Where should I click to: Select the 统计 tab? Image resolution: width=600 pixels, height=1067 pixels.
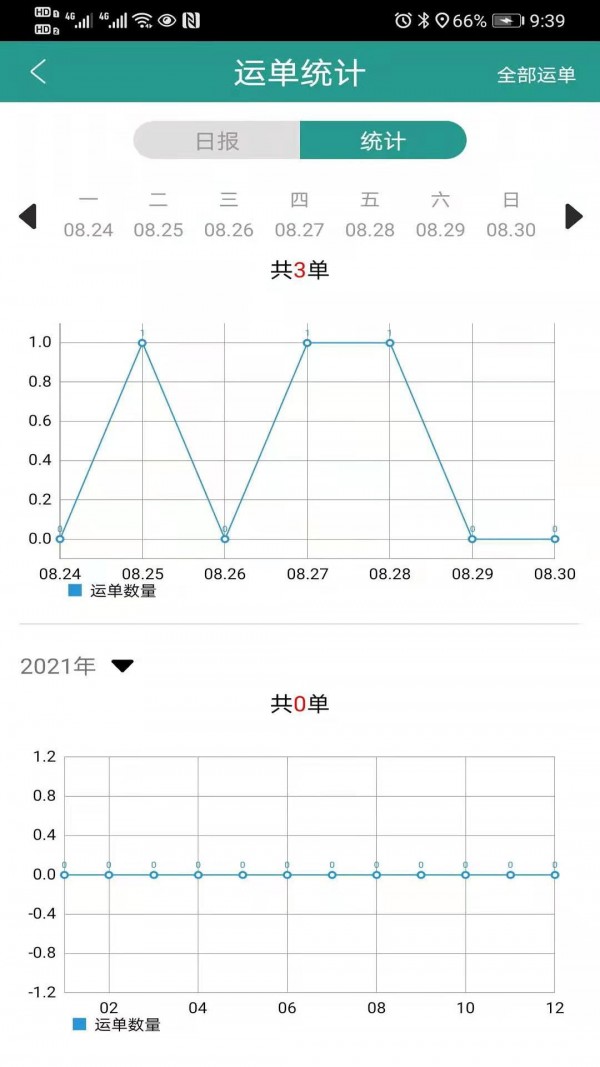pos(383,140)
